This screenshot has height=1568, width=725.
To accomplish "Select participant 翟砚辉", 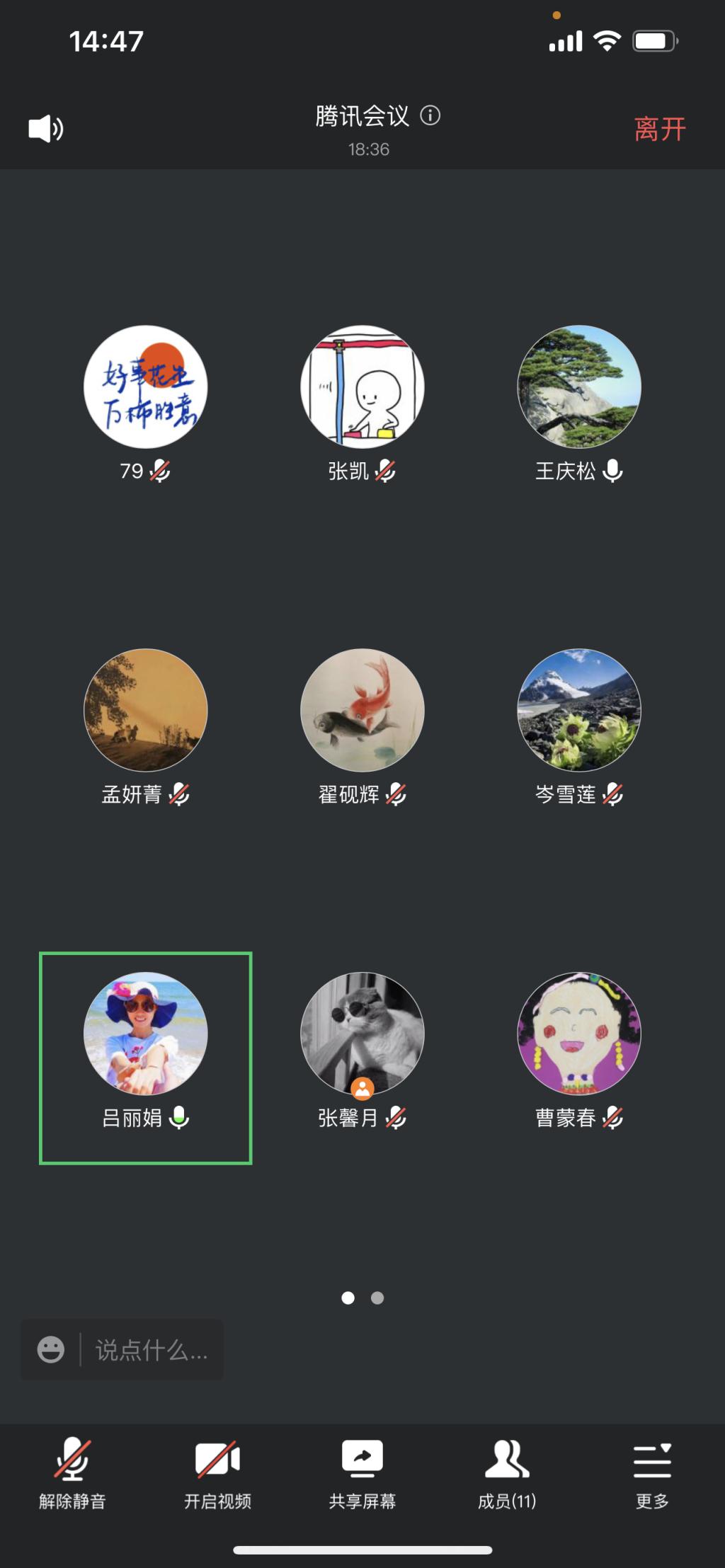I will coord(362,710).
